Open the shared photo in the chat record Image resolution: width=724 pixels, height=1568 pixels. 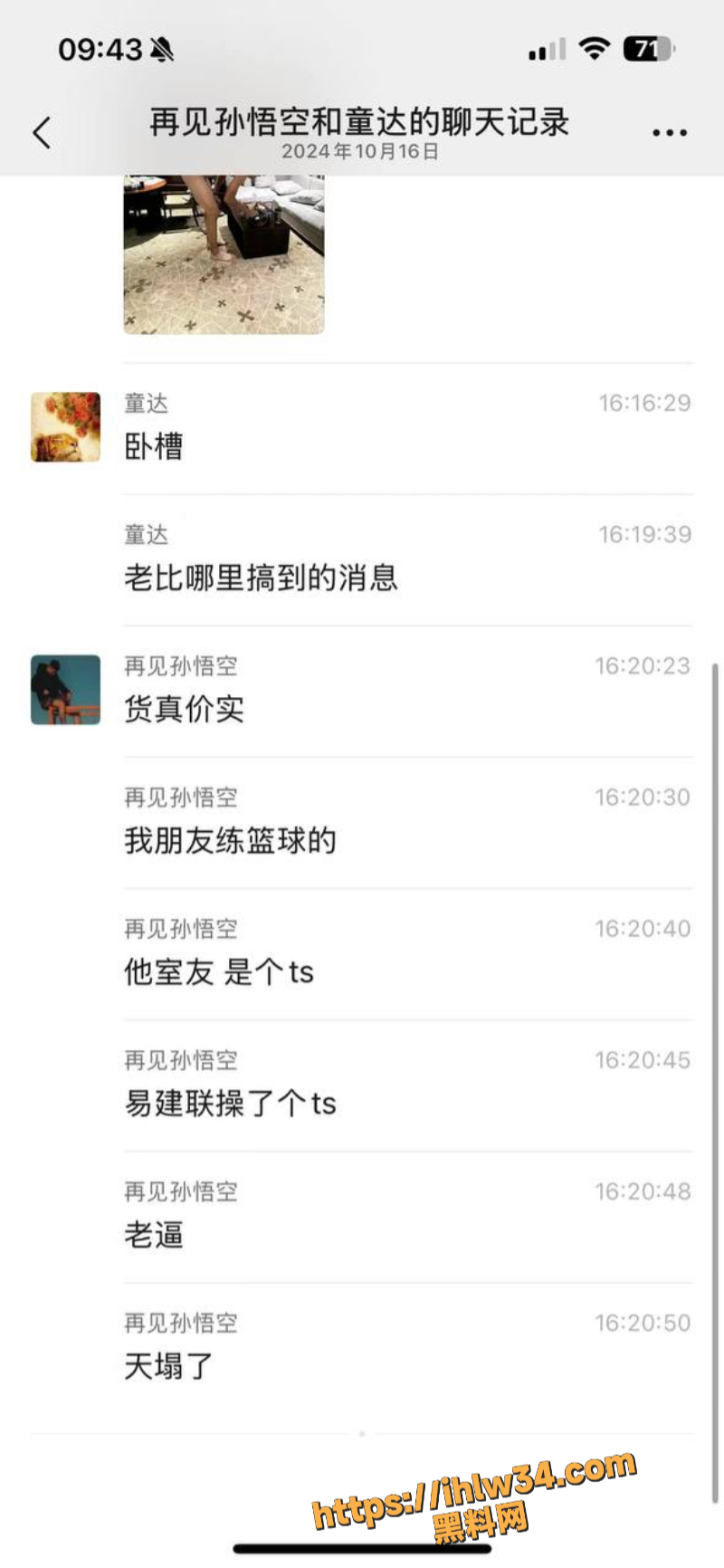(x=224, y=254)
